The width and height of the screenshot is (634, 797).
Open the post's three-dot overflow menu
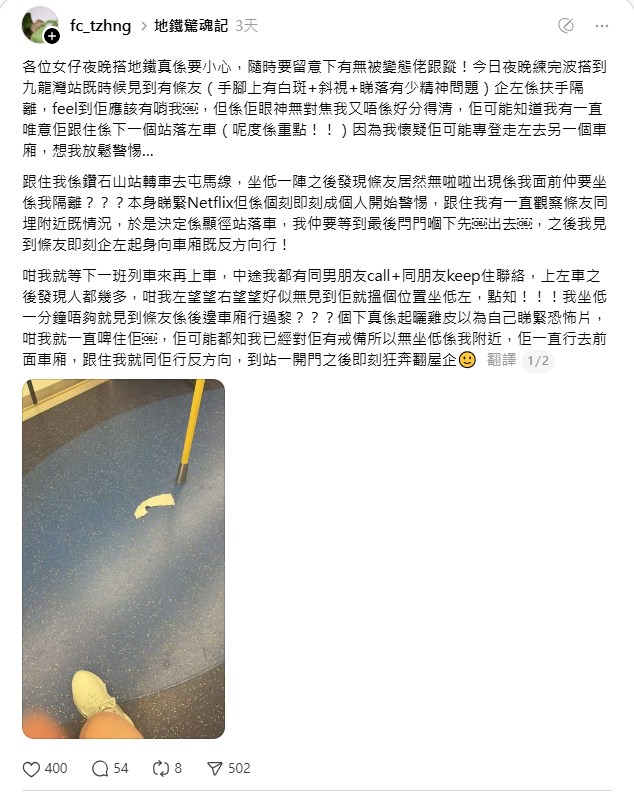(x=602, y=25)
